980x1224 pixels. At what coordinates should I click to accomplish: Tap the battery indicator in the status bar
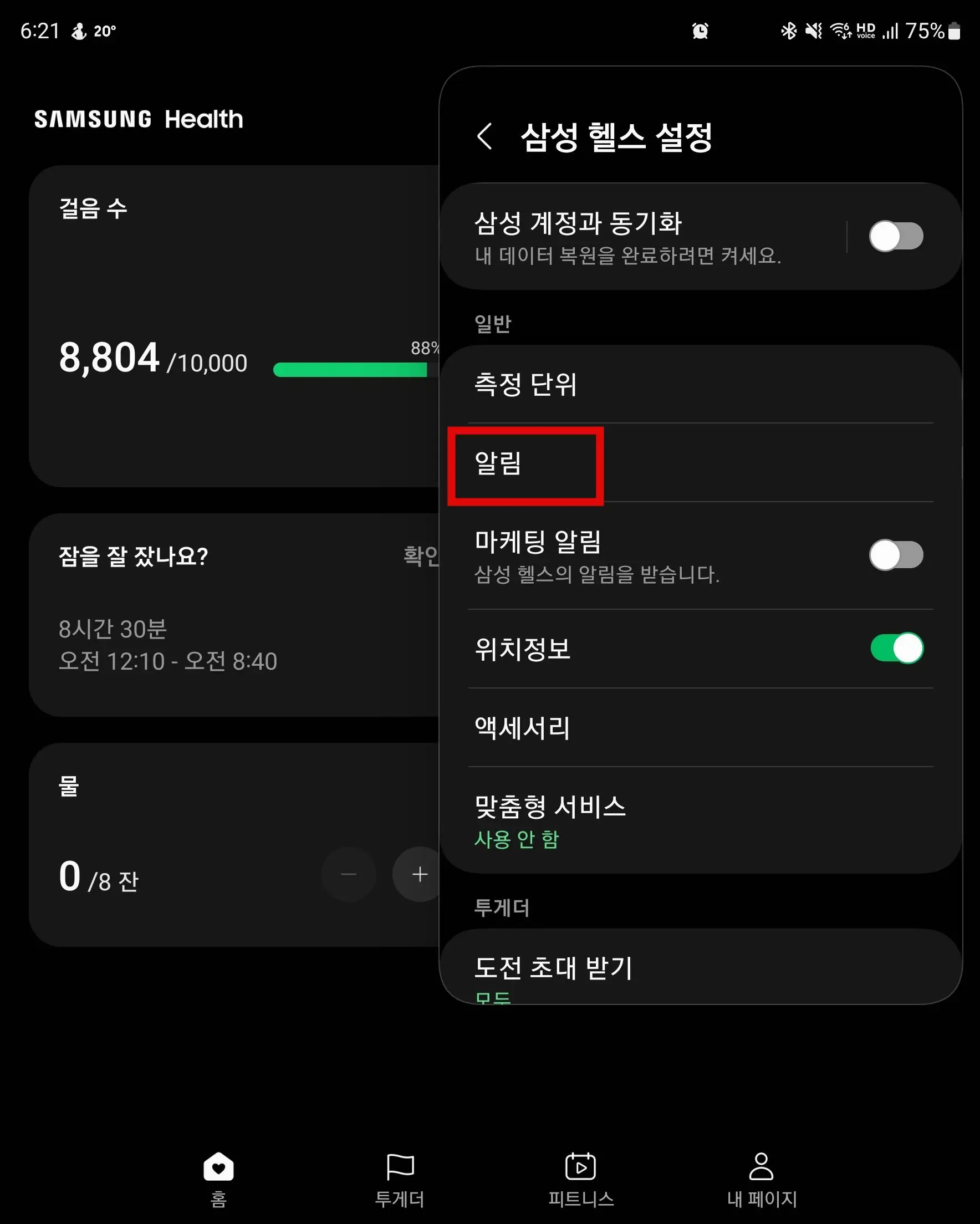(955, 31)
